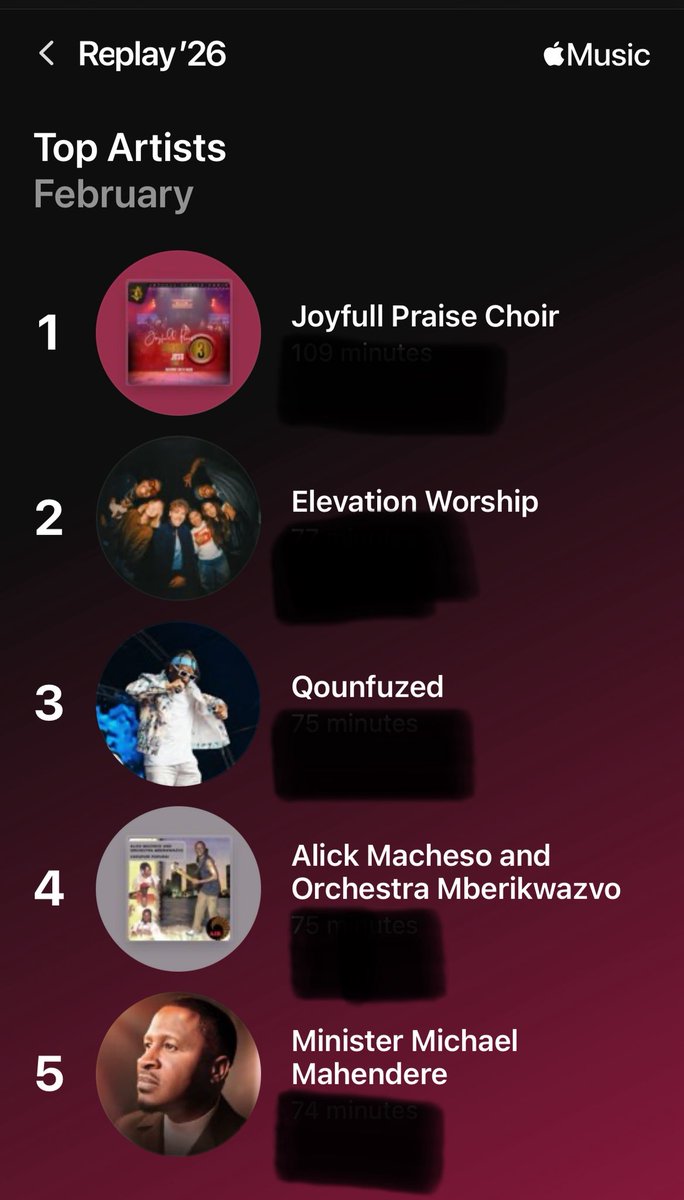The height and width of the screenshot is (1200, 684).
Task: Select the Qounfuzed artist entry
Action: pyautogui.click(x=342, y=703)
